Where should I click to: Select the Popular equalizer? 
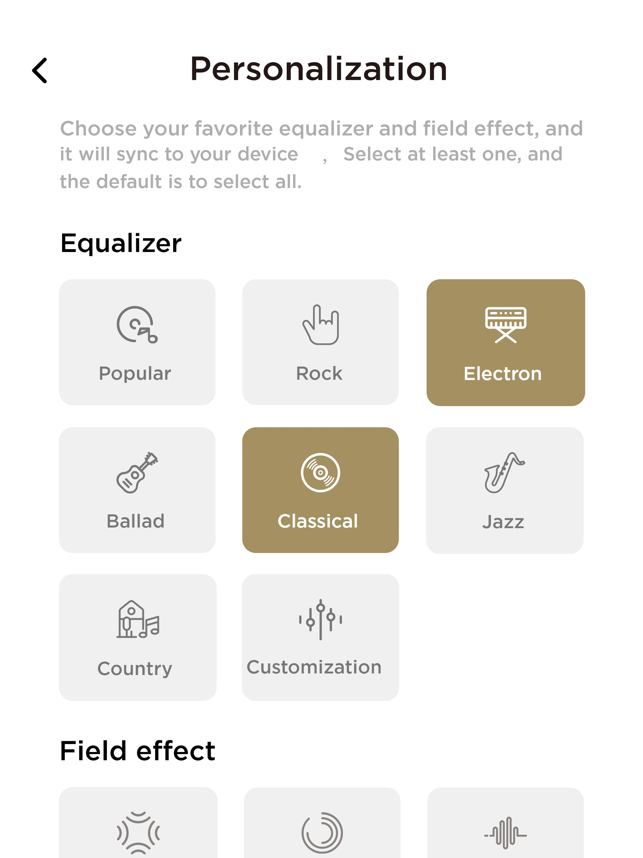point(137,342)
